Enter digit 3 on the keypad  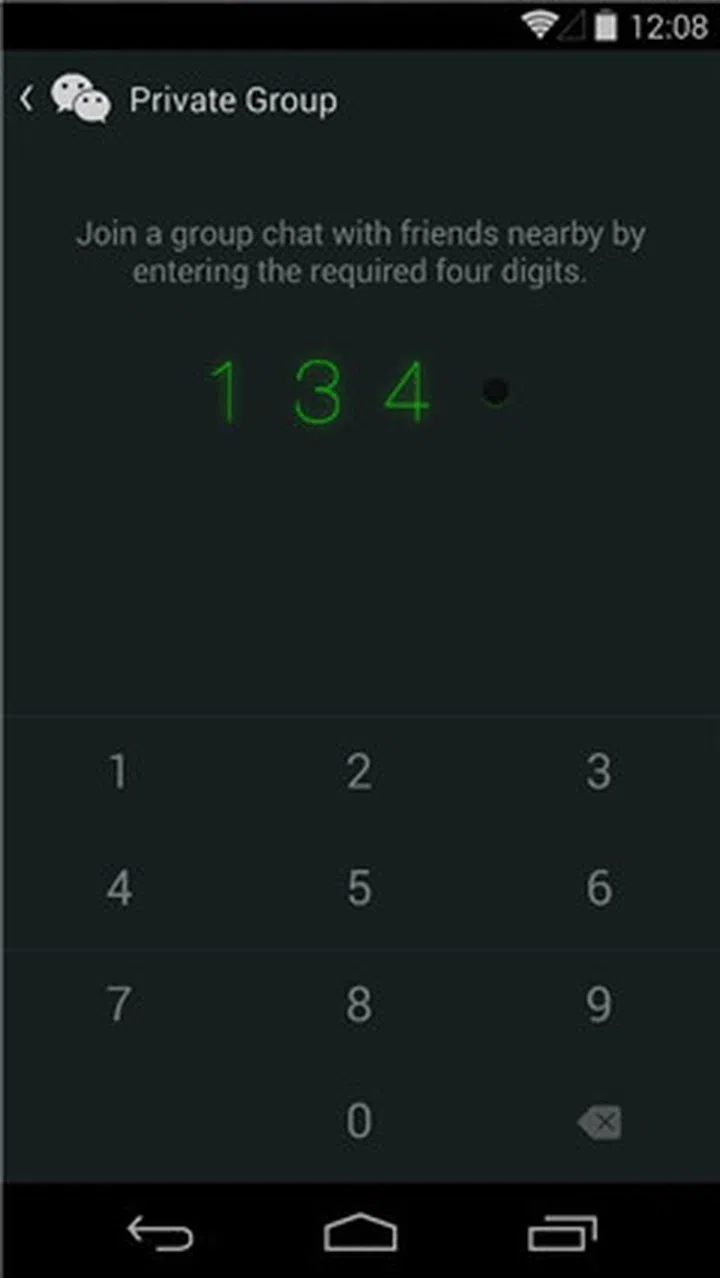pyautogui.click(x=598, y=772)
